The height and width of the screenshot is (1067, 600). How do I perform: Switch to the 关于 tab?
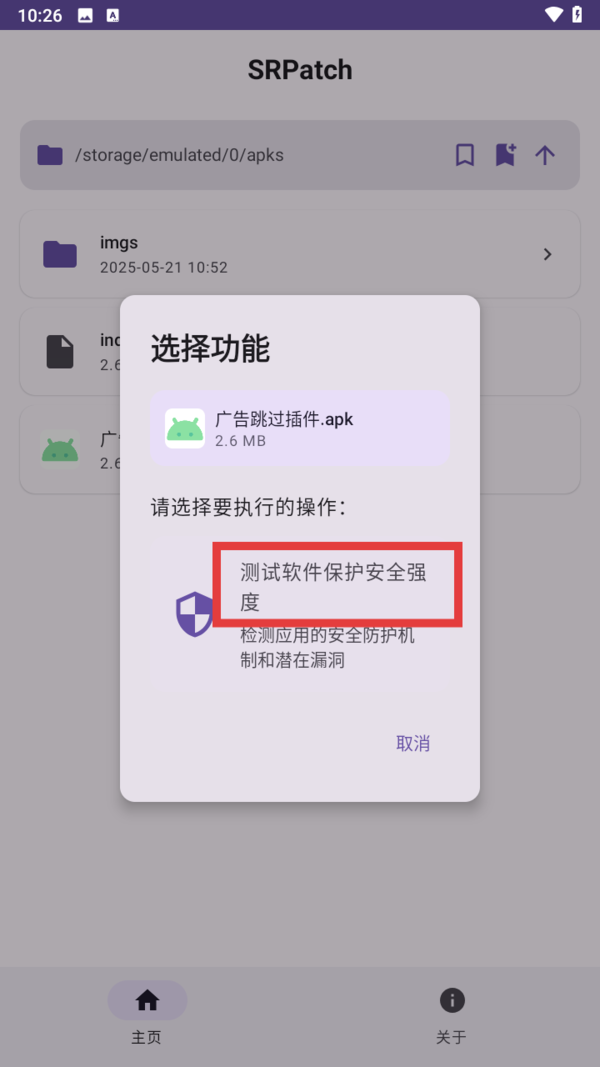[x=451, y=1014]
